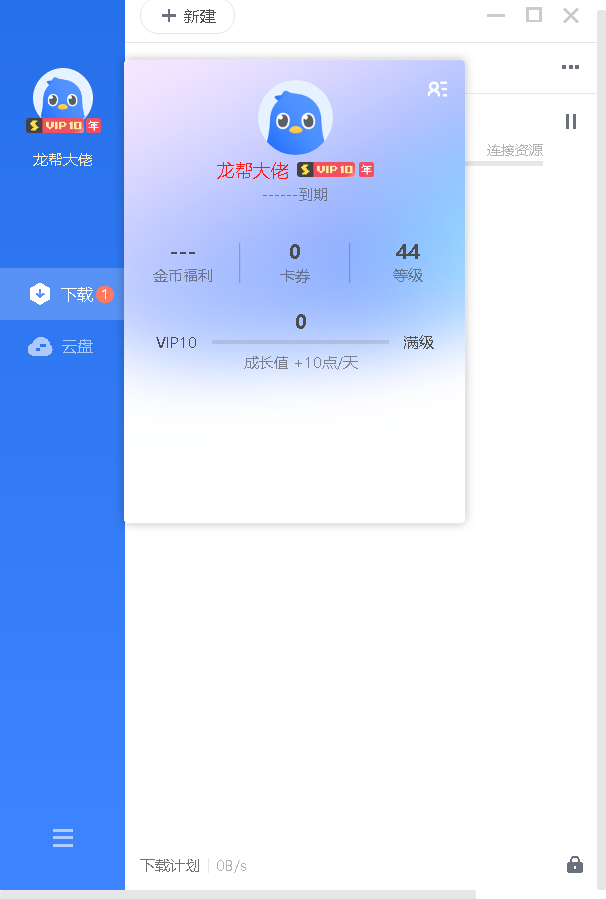This screenshot has height=899, width=606.
Task: Open the account switch icon in profile card
Action: (437, 89)
